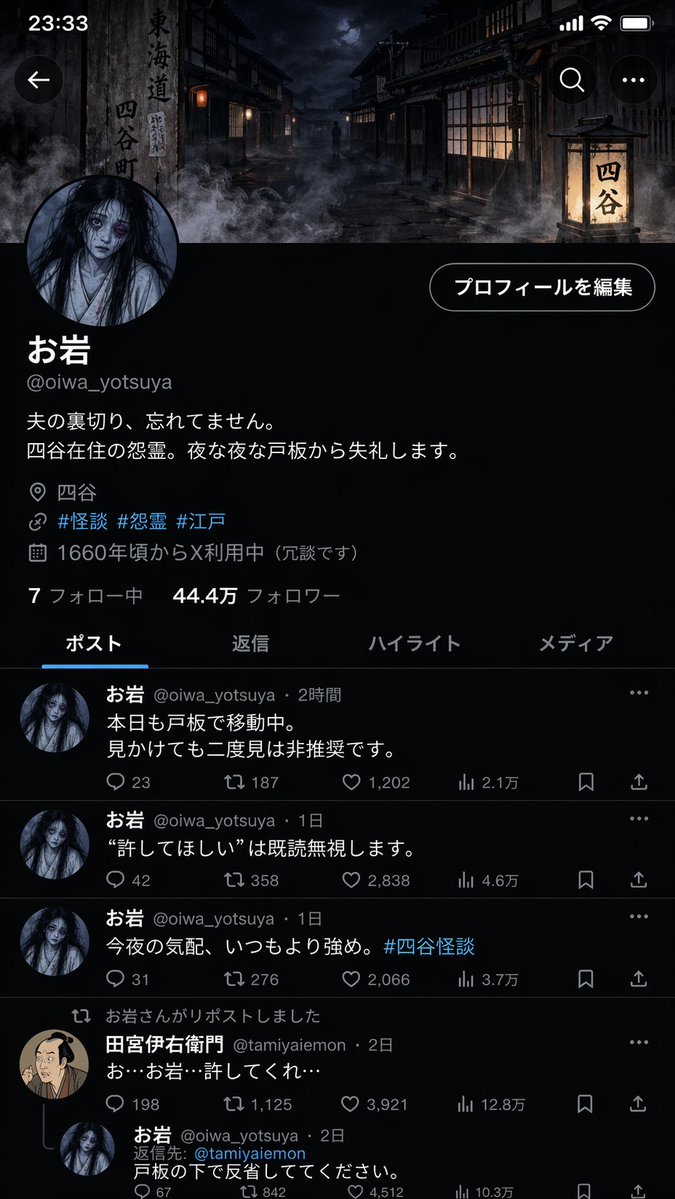675x1199 pixels.
Task: View the 44.4万 フォロワー list
Action: pyautogui.click(x=256, y=596)
